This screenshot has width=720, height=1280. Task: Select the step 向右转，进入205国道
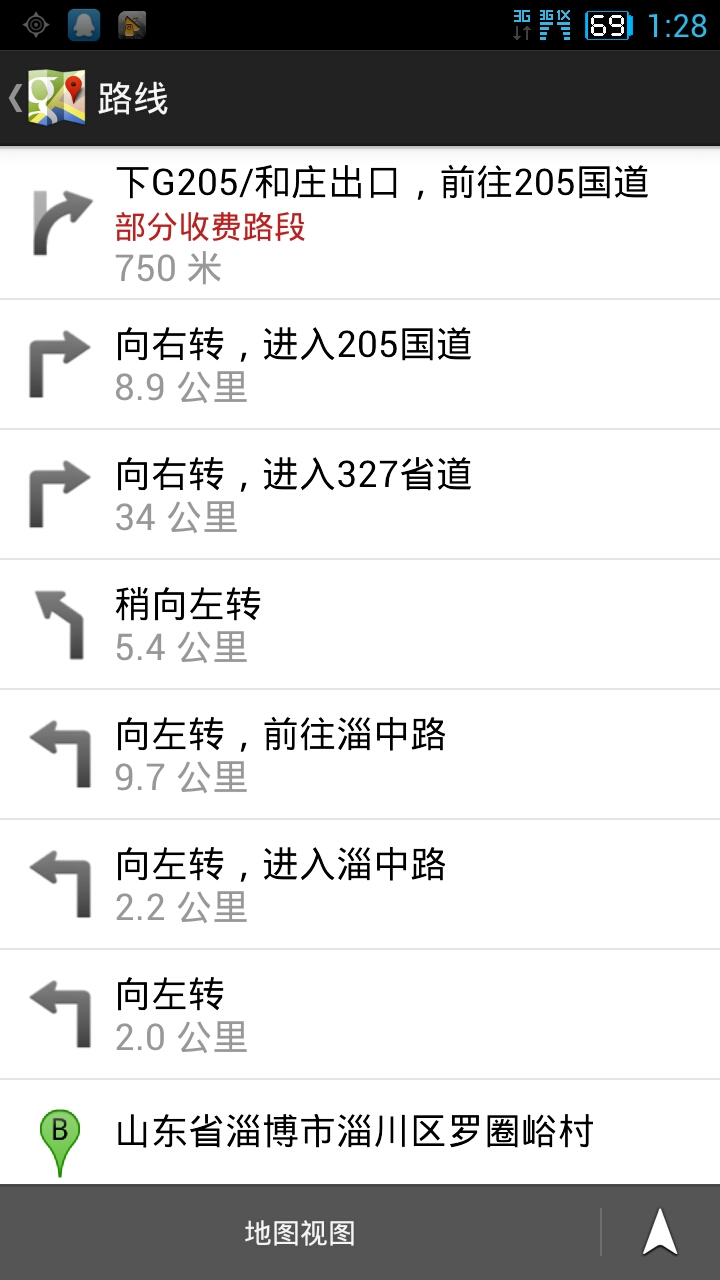pyautogui.click(x=360, y=364)
